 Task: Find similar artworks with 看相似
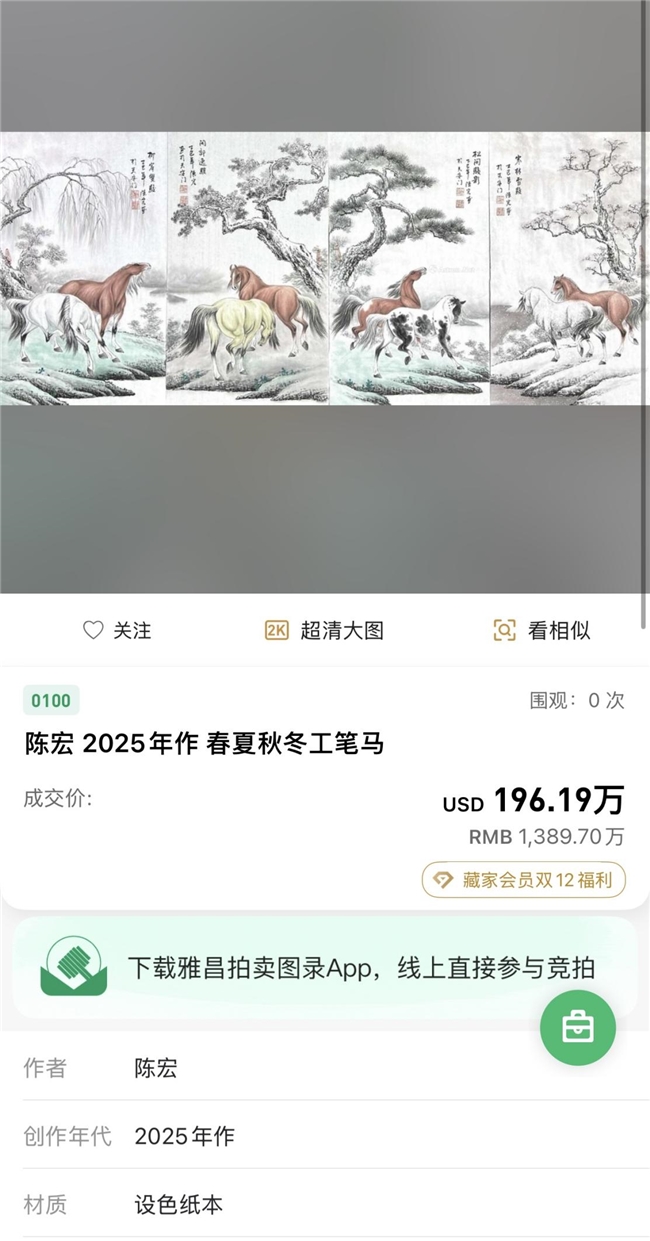[x=542, y=630]
